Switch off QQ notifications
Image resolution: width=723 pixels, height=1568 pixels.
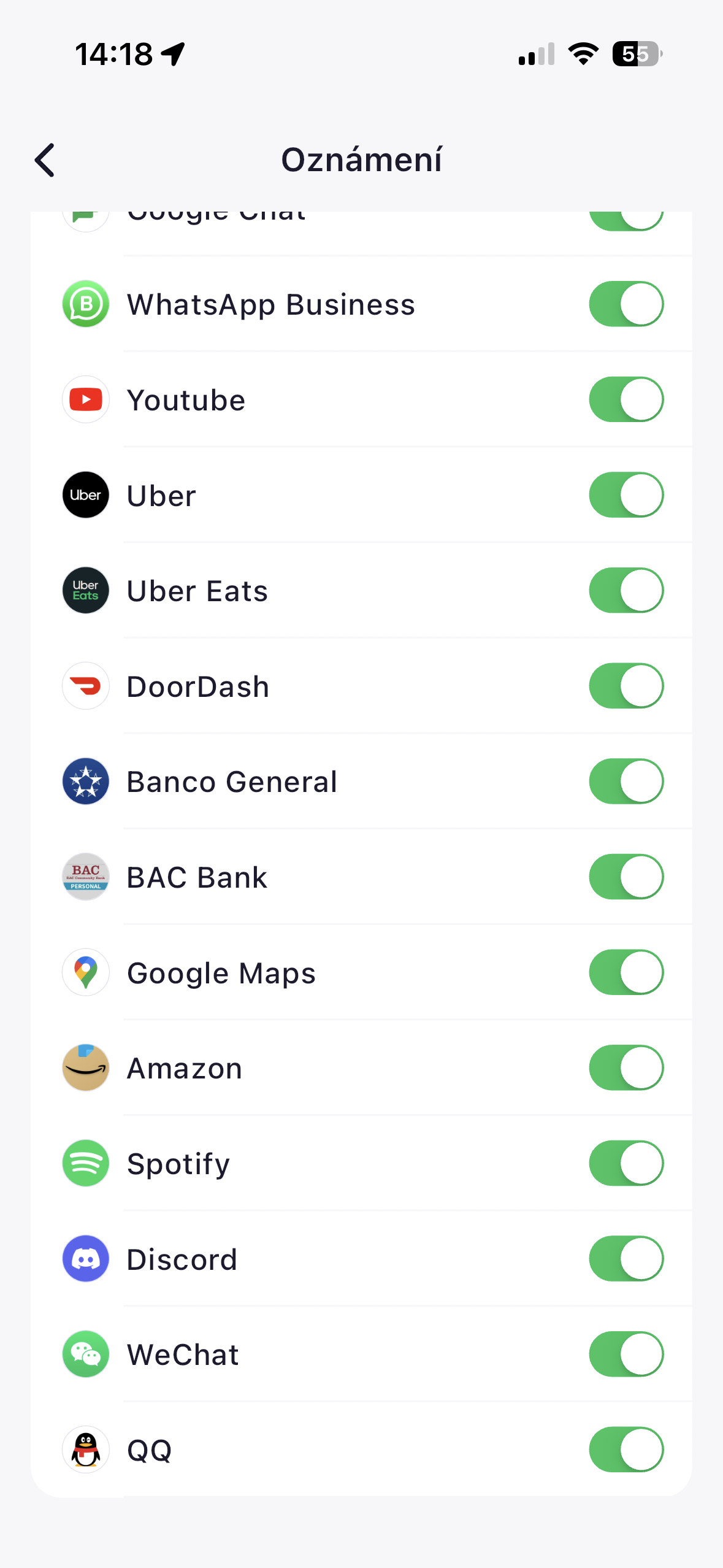pos(626,1450)
